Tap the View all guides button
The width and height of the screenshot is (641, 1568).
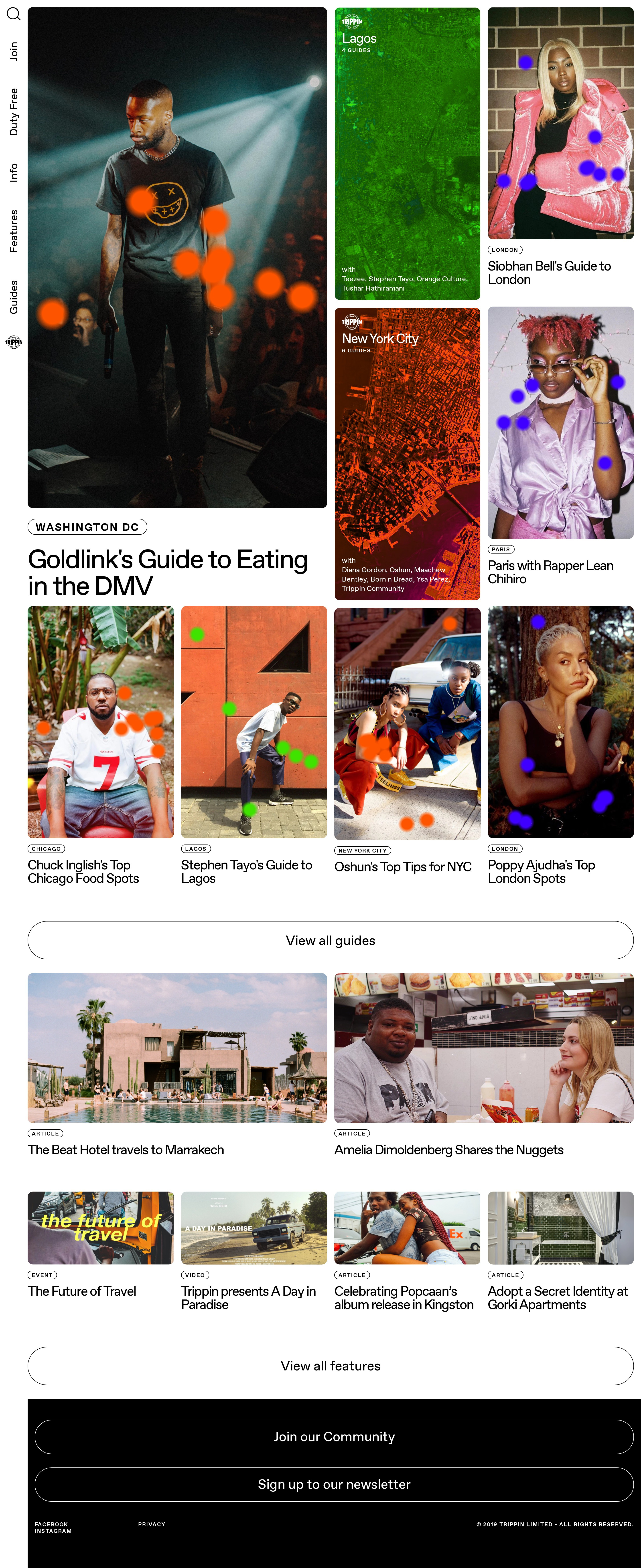(x=331, y=940)
